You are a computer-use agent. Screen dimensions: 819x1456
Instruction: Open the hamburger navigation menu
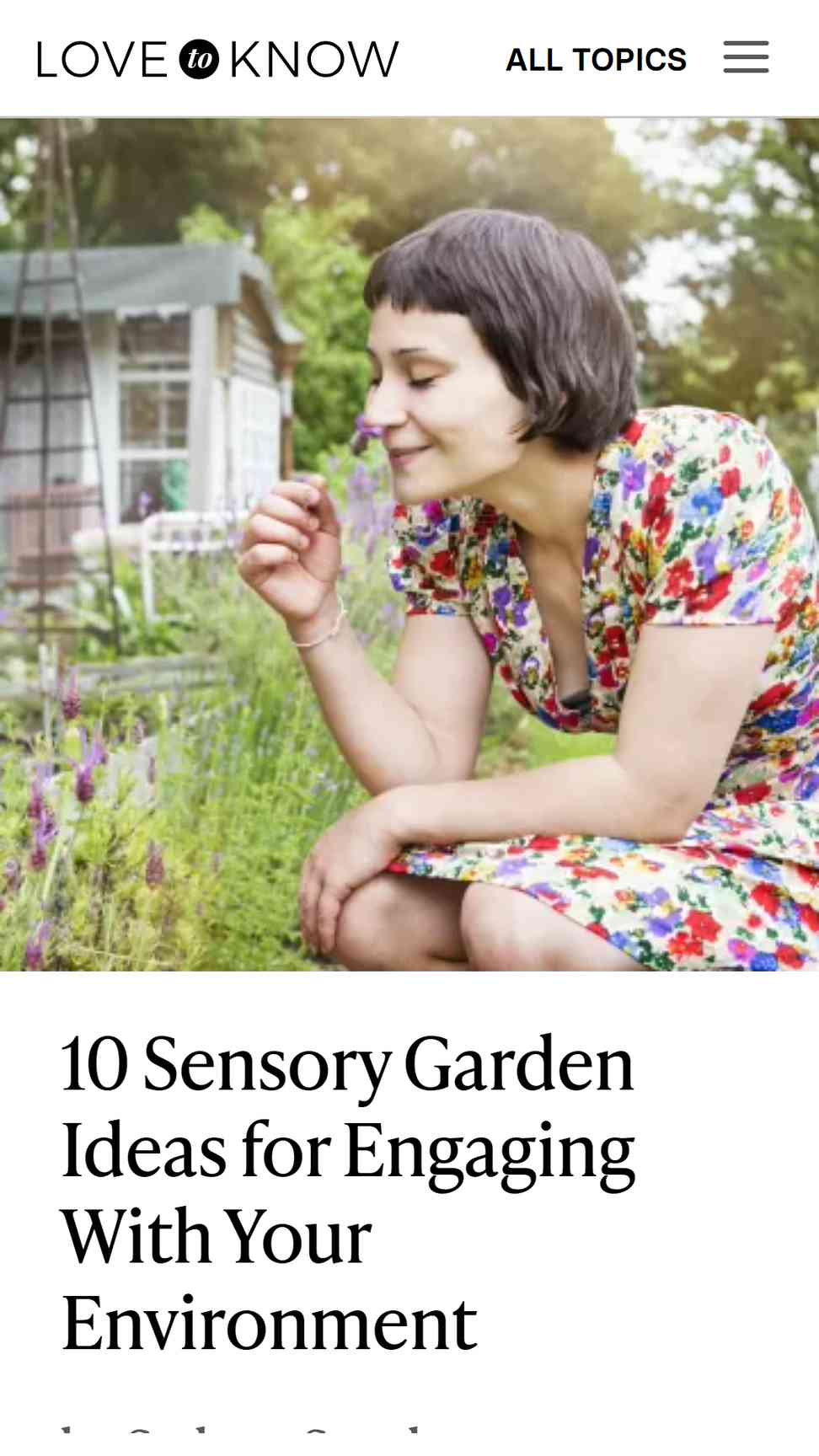pyautogui.click(x=746, y=57)
